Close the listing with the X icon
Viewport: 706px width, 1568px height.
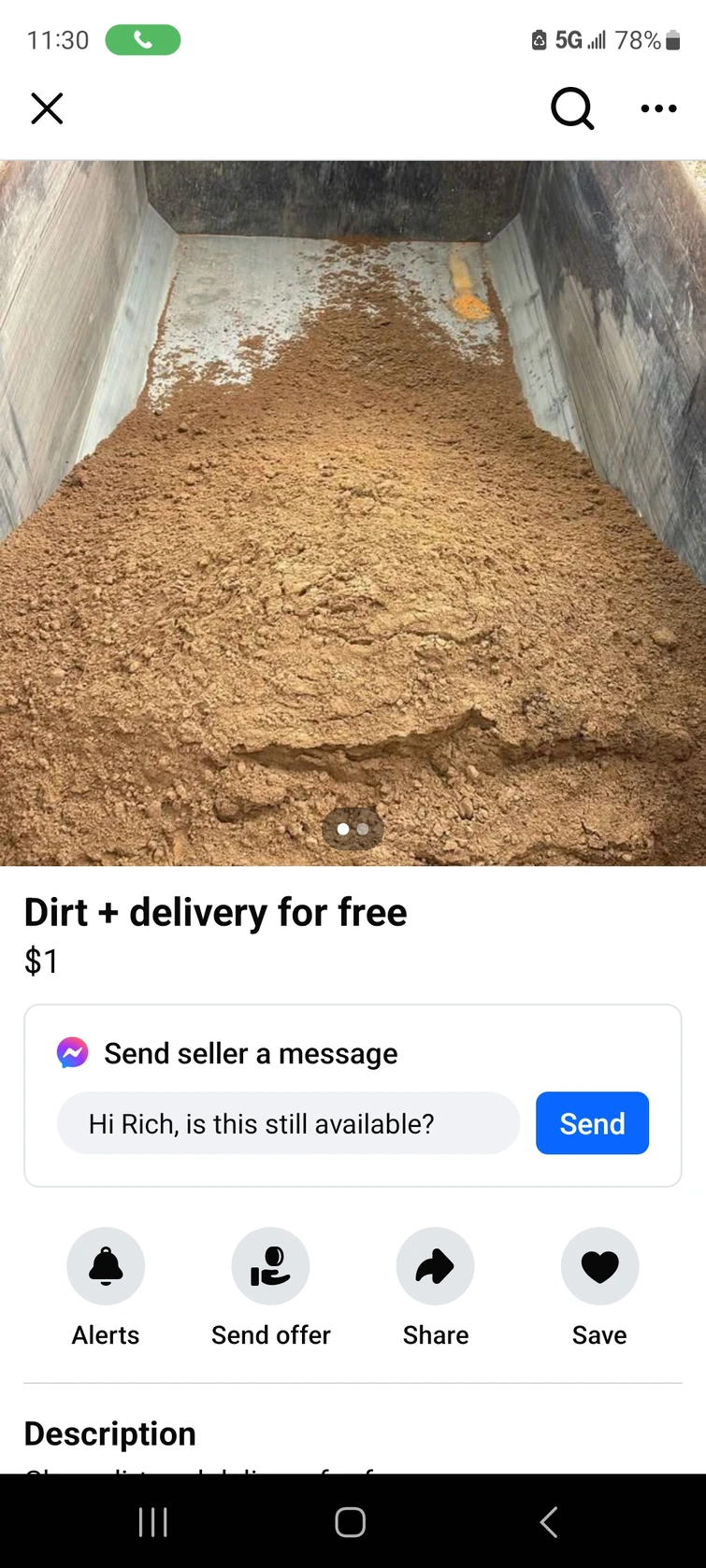pos(47,108)
